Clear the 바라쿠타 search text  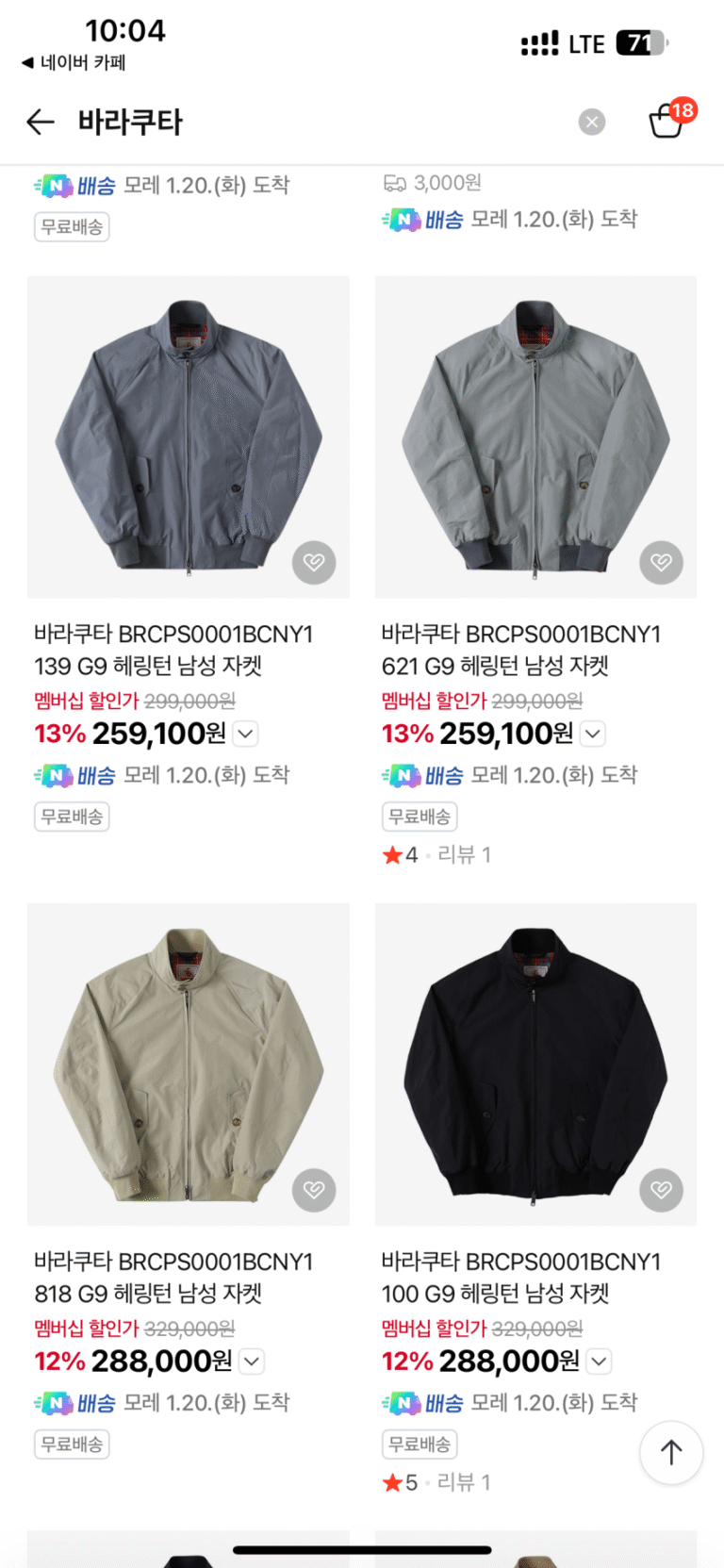(x=592, y=122)
